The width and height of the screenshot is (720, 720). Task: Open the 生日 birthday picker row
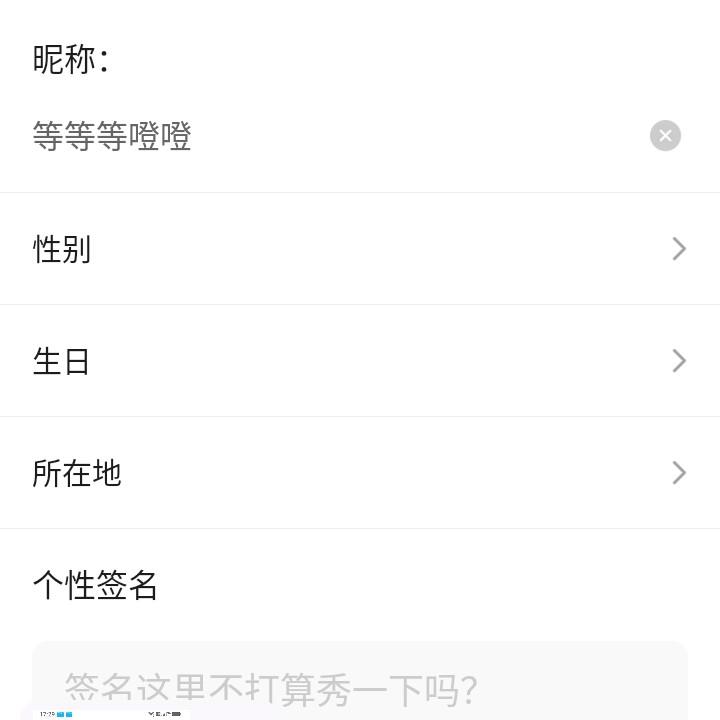[360, 361]
